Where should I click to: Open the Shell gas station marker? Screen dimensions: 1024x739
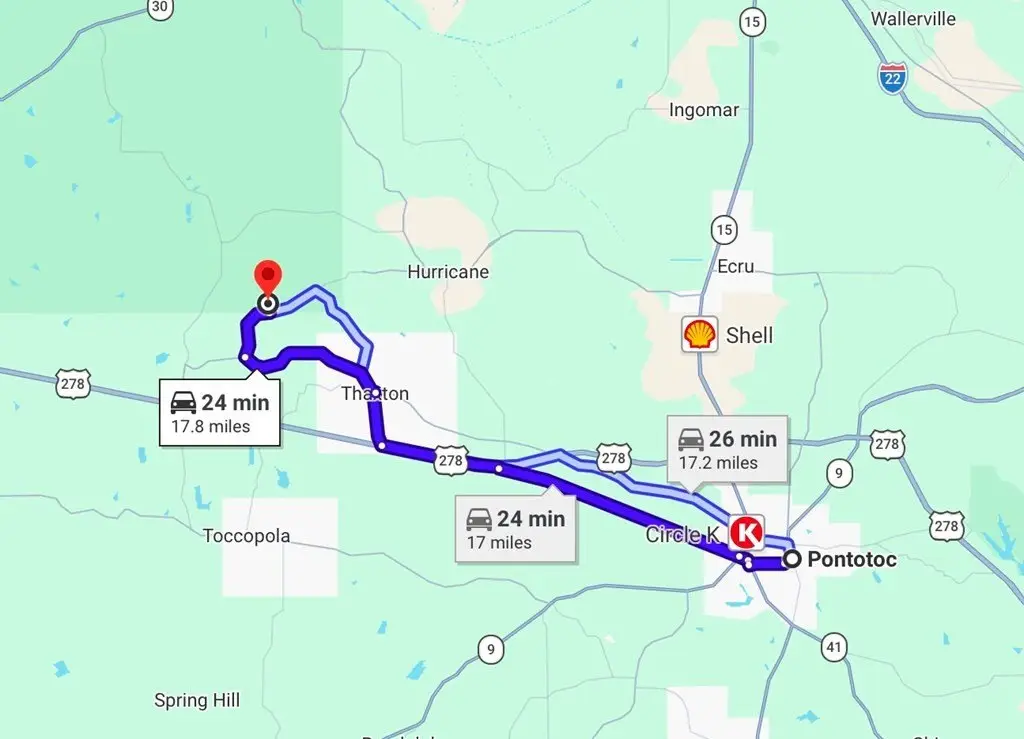click(700, 334)
